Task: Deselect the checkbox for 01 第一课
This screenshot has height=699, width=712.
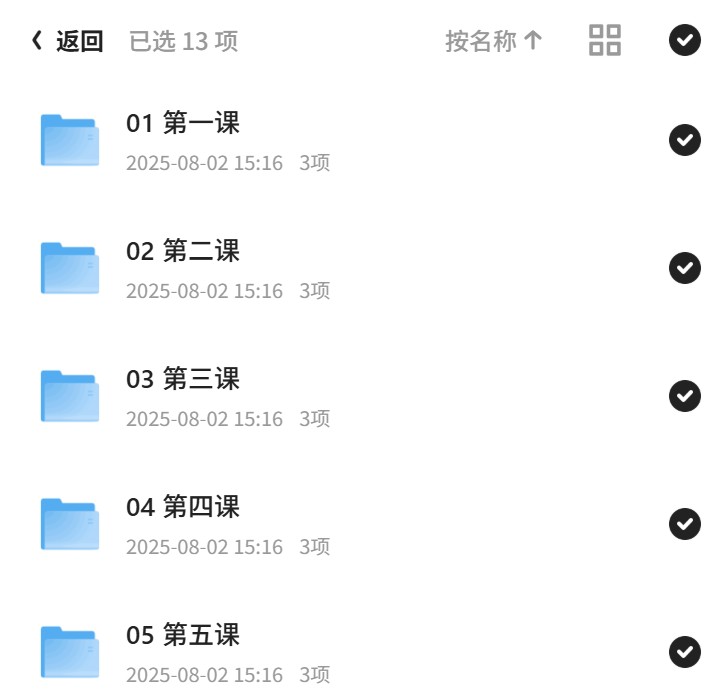Action: (x=684, y=140)
